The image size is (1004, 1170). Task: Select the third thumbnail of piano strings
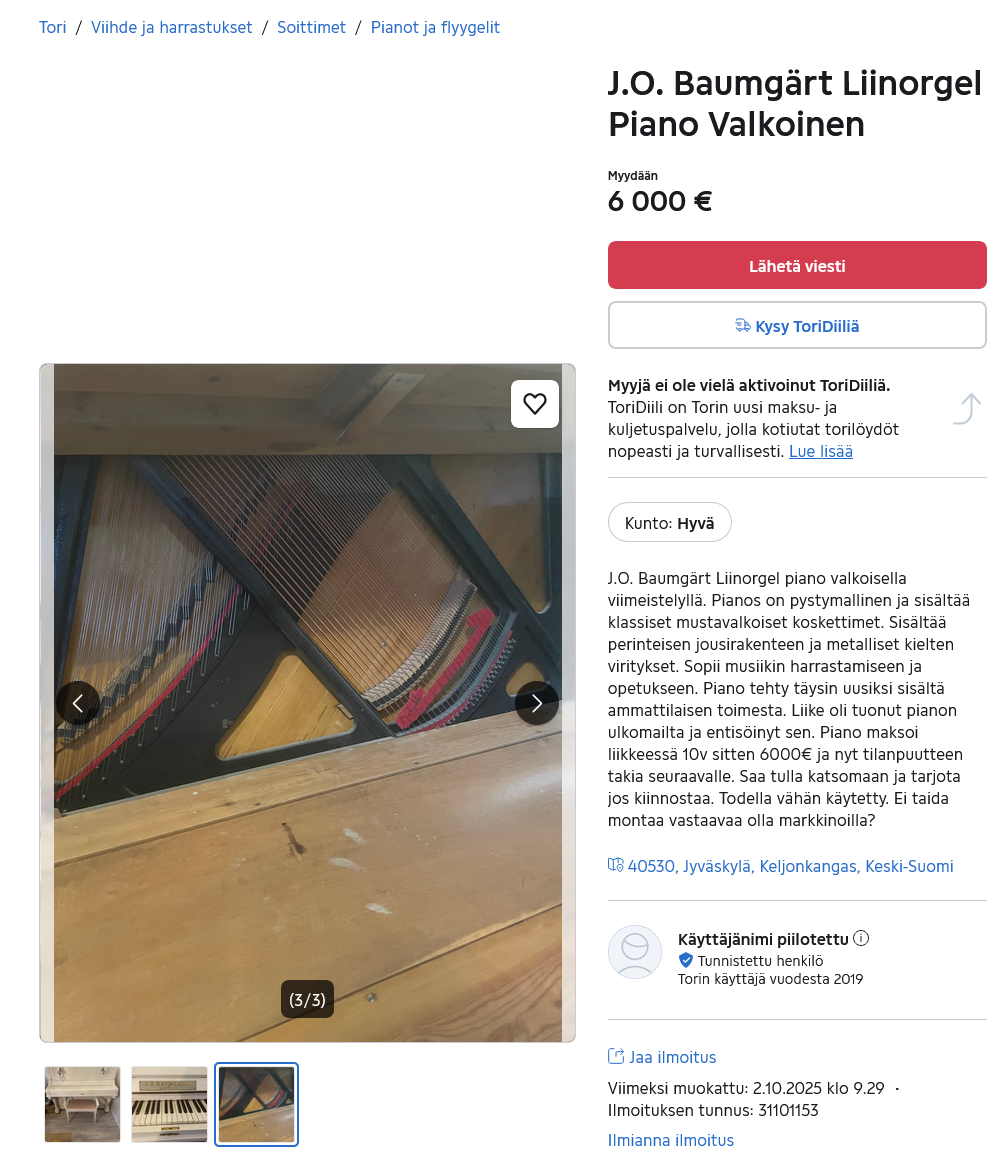coord(257,1104)
